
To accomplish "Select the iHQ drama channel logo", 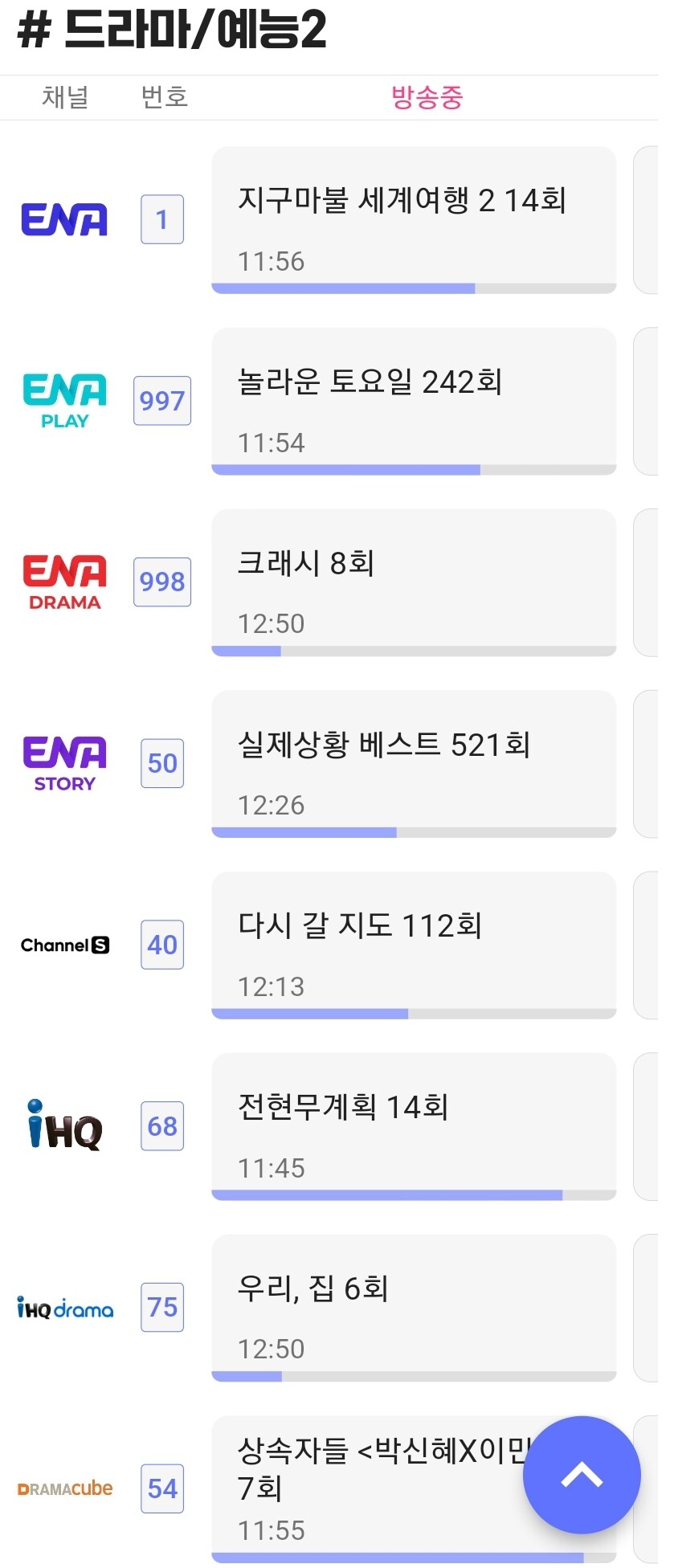I will tap(64, 1308).
